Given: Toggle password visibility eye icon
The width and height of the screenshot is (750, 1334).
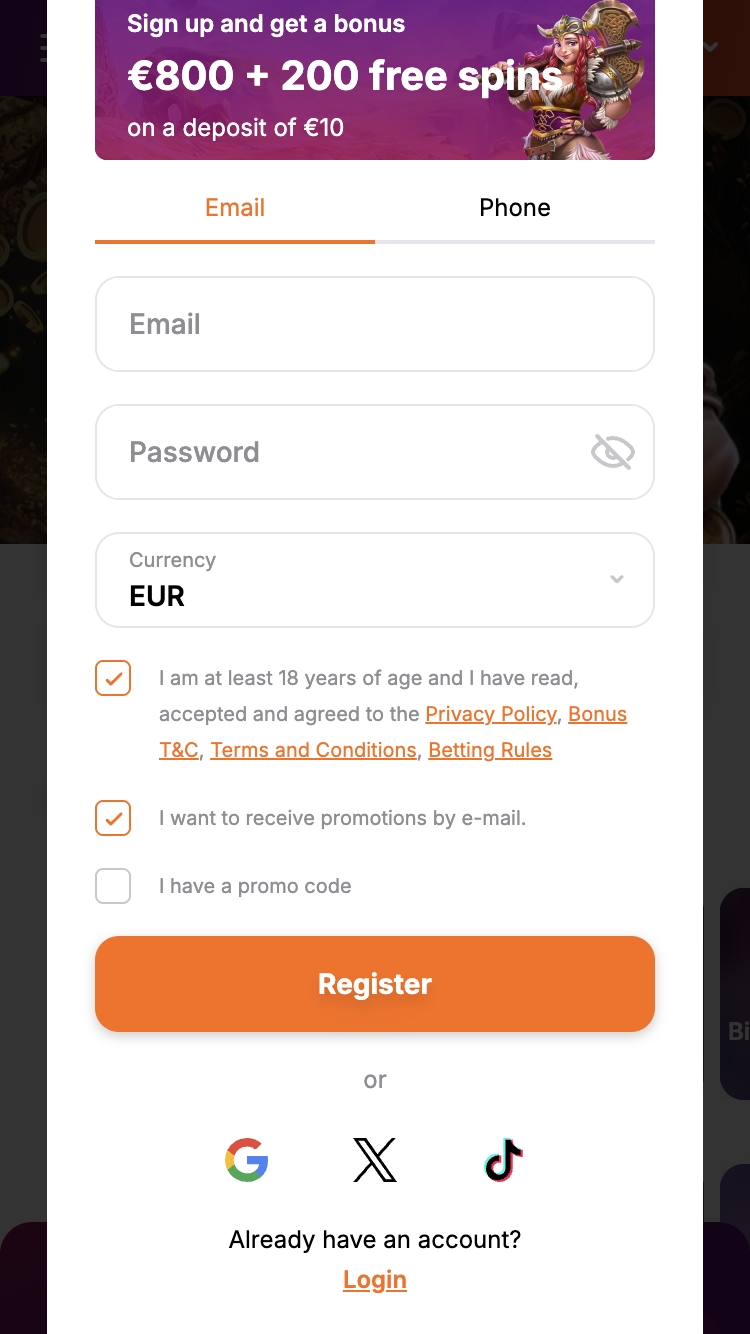Looking at the screenshot, I should point(612,452).
